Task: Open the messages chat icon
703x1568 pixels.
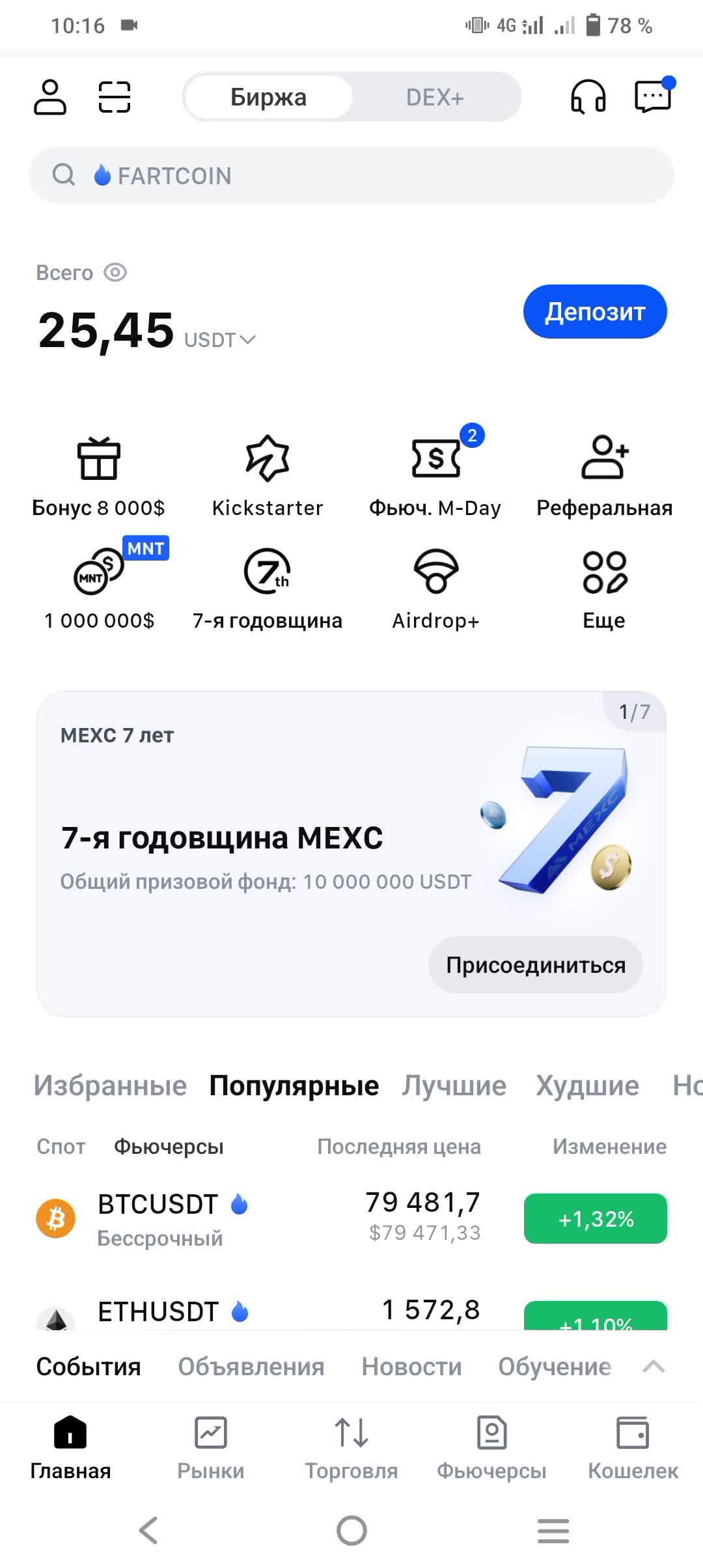Action: pos(653,98)
